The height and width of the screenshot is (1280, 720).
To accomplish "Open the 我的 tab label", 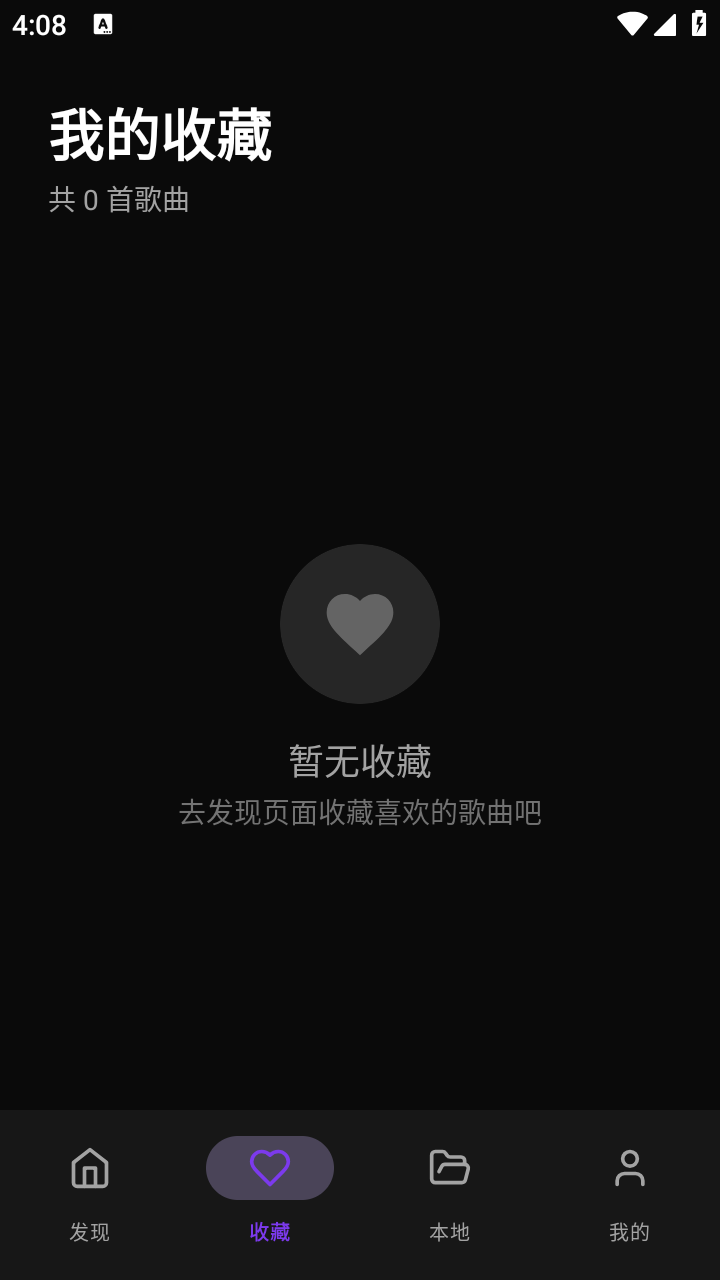I will [627, 1232].
